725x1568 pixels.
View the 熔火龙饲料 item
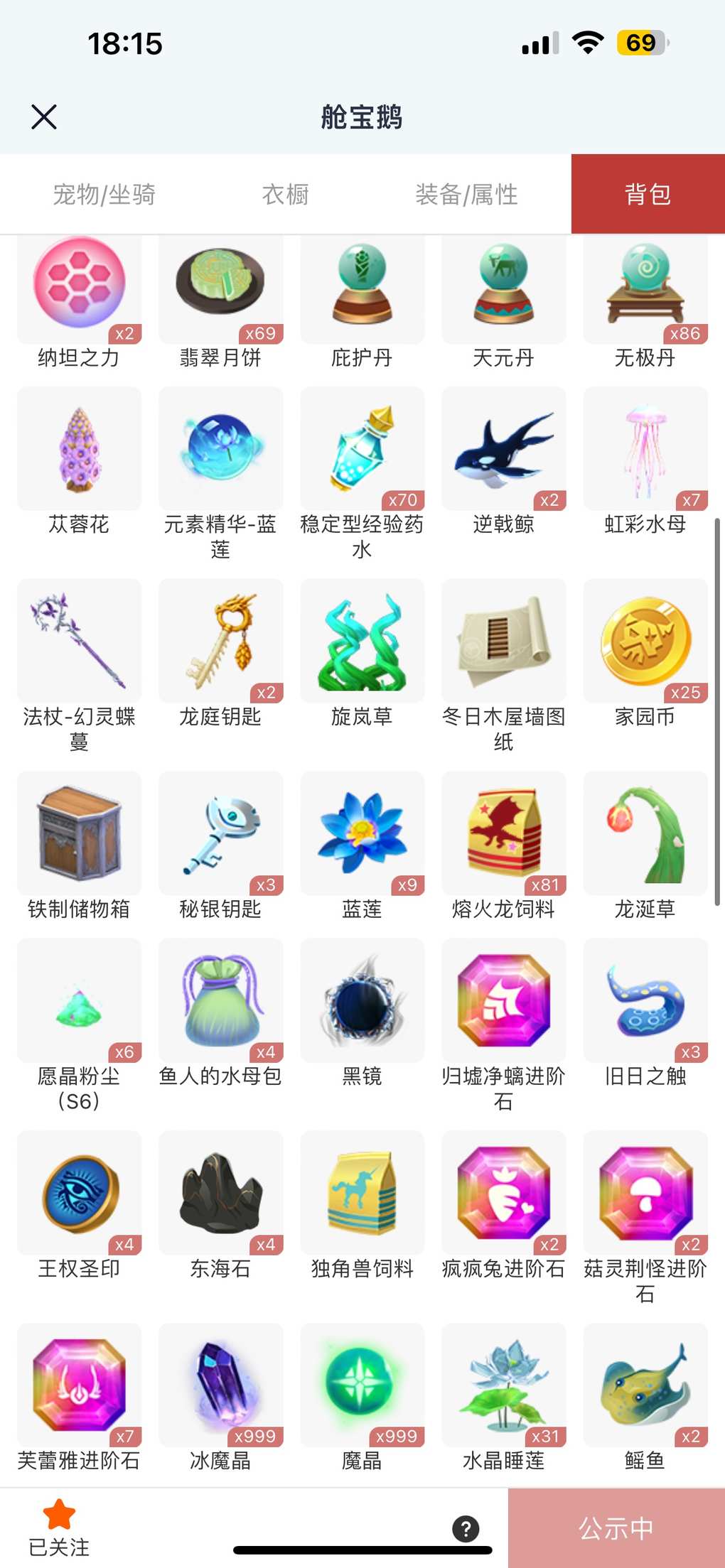pyautogui.click(x=503, y=834)
